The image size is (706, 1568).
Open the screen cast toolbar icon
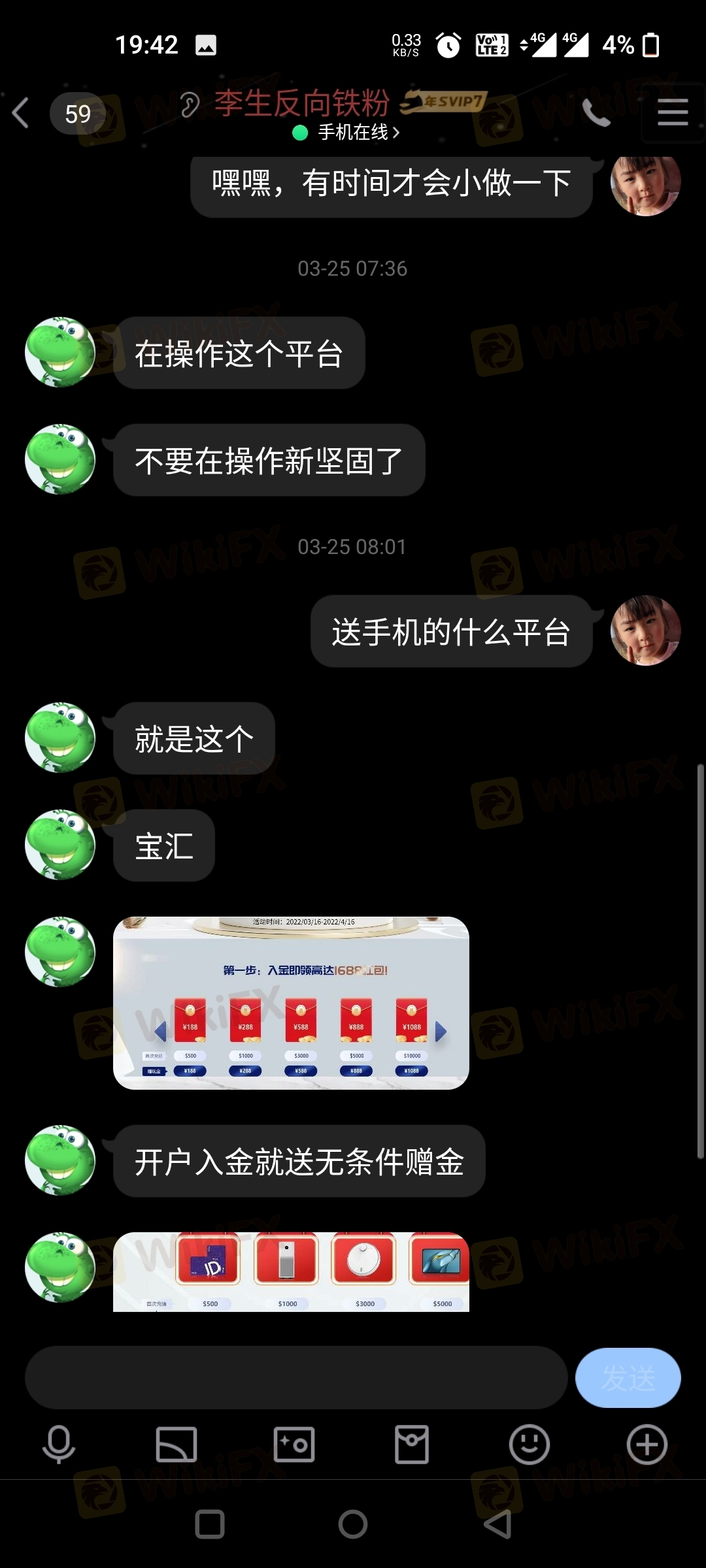tap(176, 1444)
